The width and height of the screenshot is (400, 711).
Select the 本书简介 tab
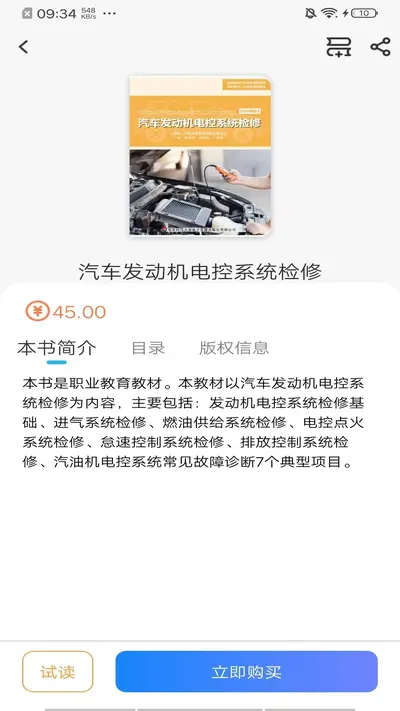point(57,348)
